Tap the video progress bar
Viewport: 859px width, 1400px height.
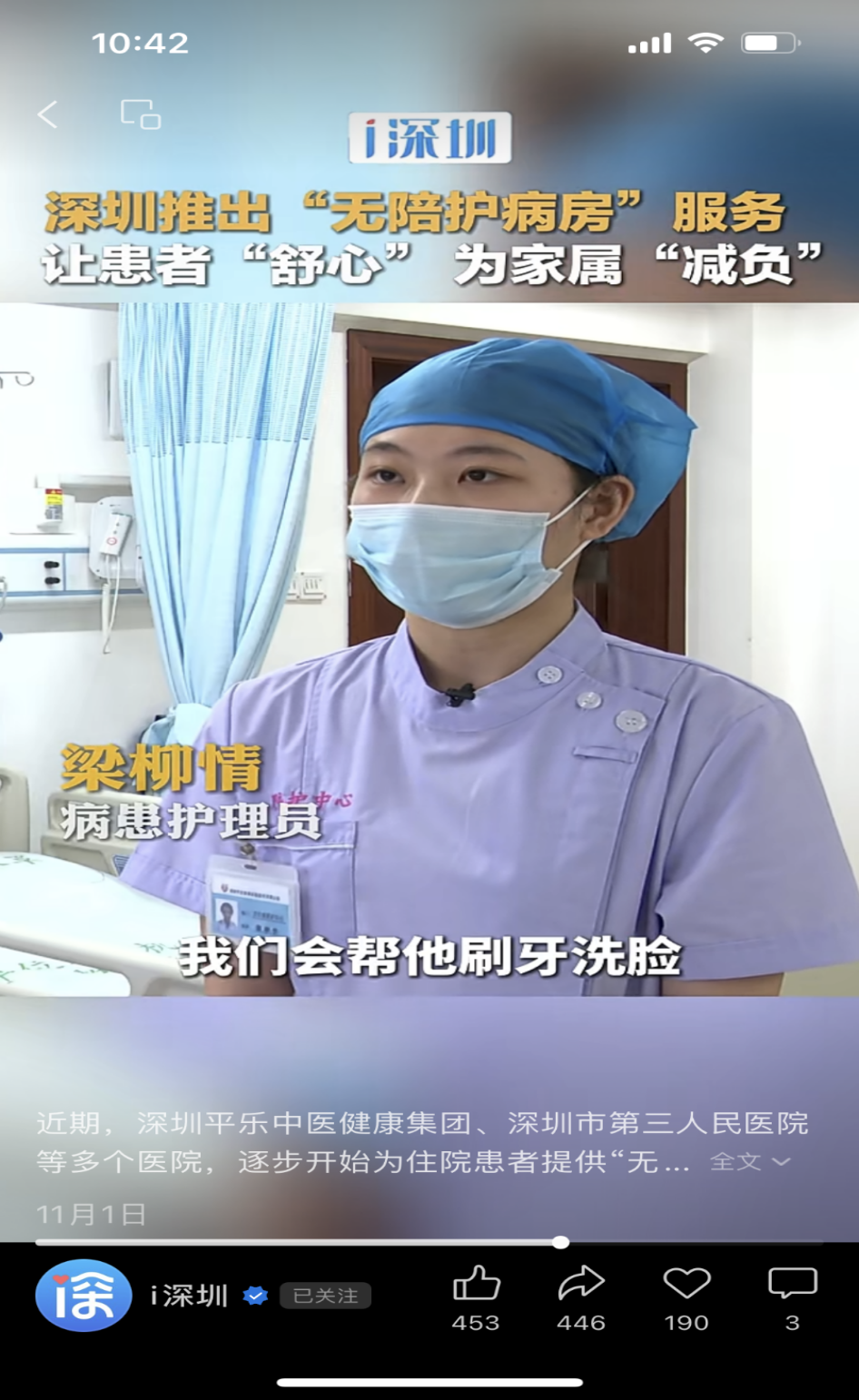429,1242
